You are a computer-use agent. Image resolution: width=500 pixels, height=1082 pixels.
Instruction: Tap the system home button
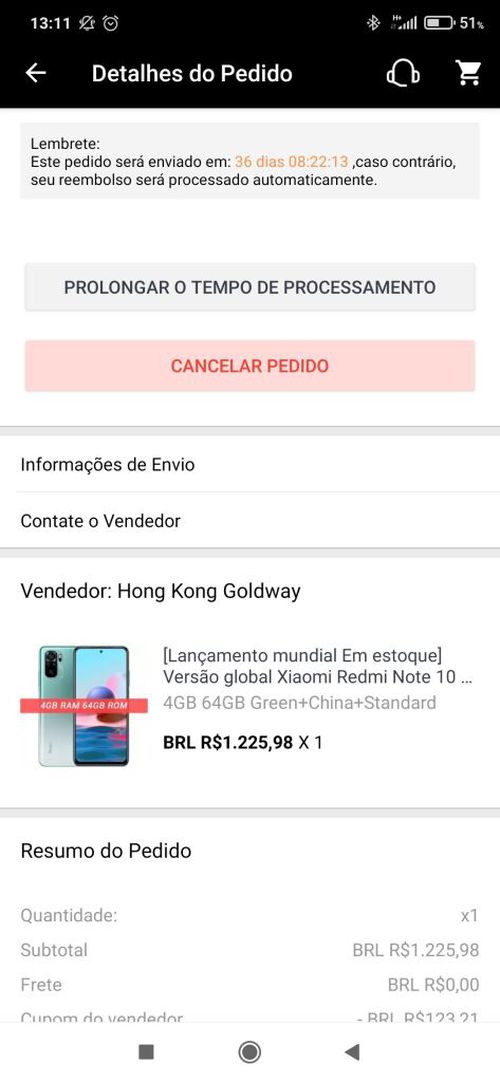pyautogui.click(x=249, y=1052)
